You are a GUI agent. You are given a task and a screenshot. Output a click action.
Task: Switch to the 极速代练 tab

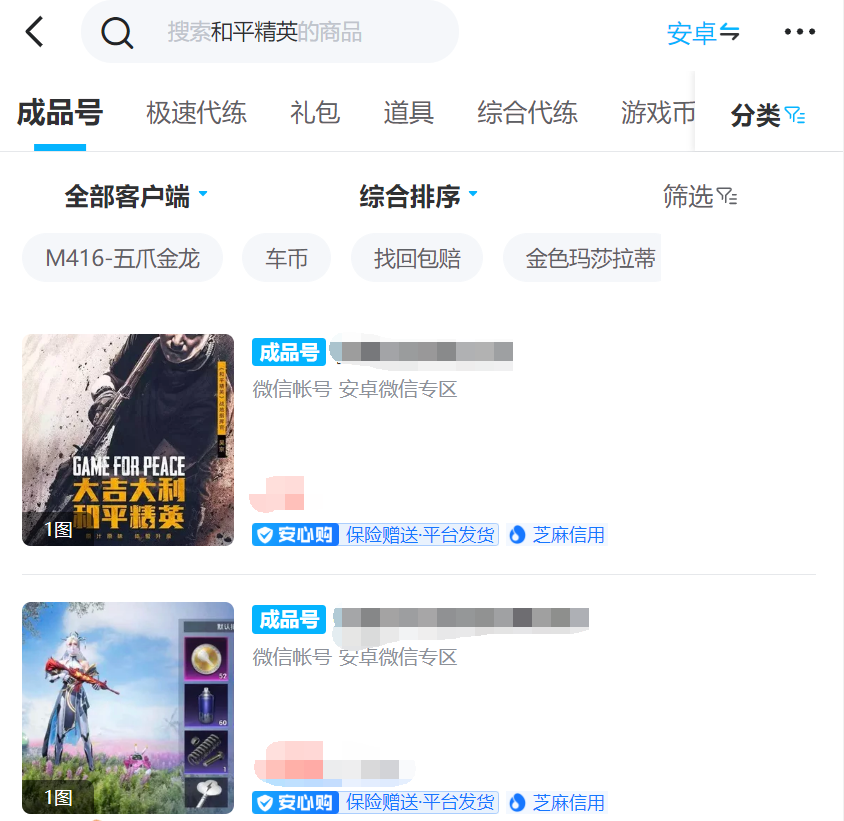[x=196, y=113]
